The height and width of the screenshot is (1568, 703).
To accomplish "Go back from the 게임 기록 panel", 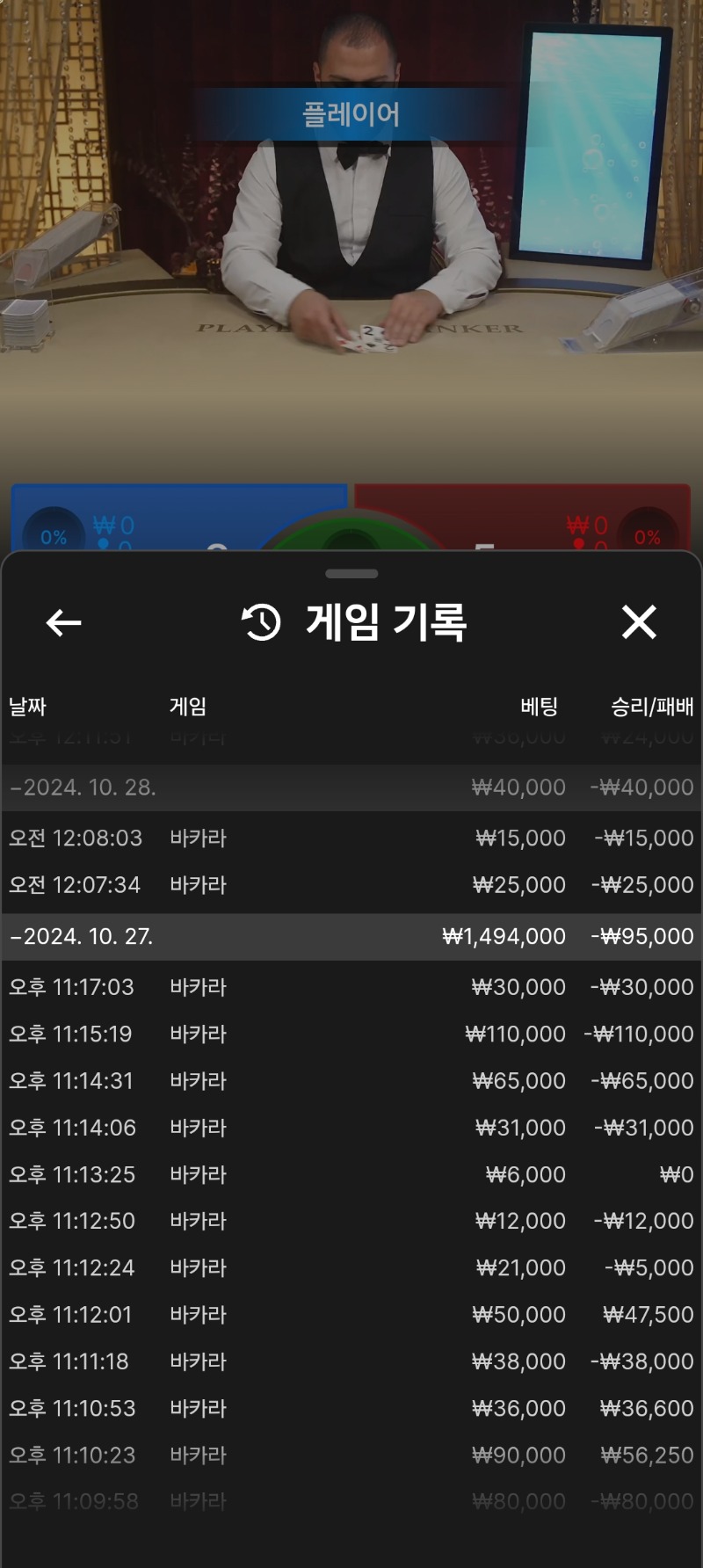I will (63, 623).
